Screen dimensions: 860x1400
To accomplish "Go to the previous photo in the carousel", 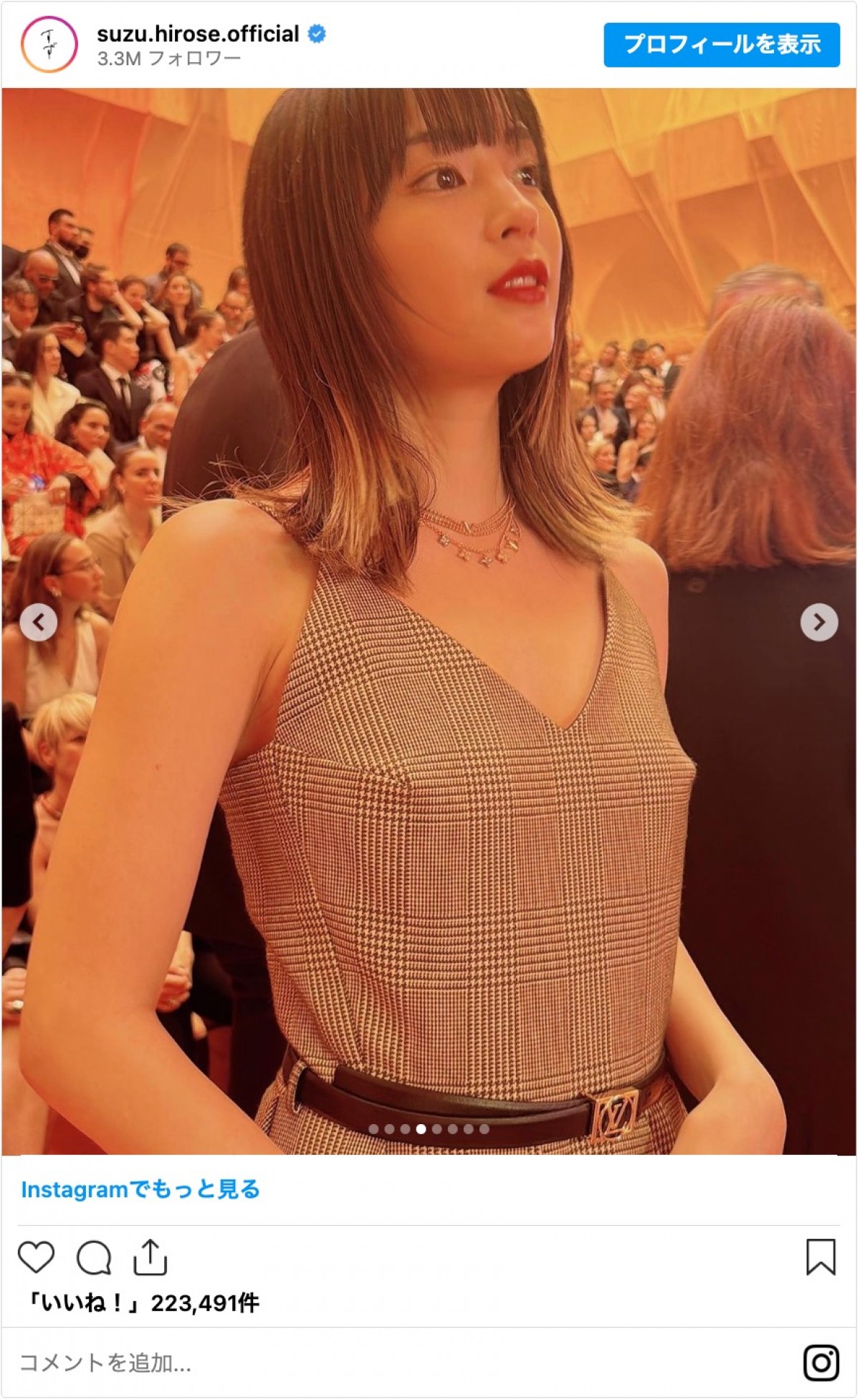I will coord(38,623).
